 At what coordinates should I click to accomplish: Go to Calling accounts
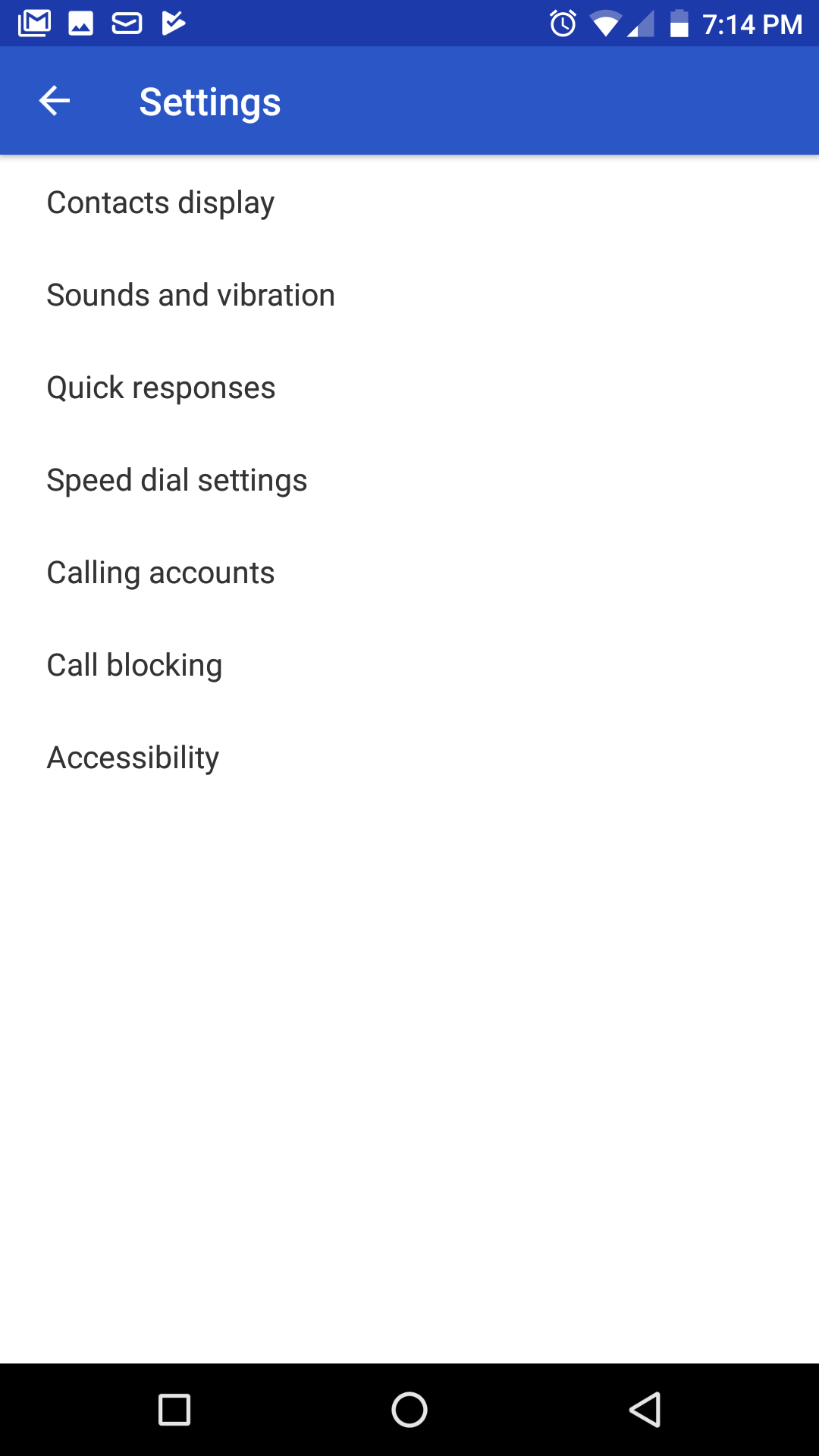pyautogui.click(x=409, y=573)
